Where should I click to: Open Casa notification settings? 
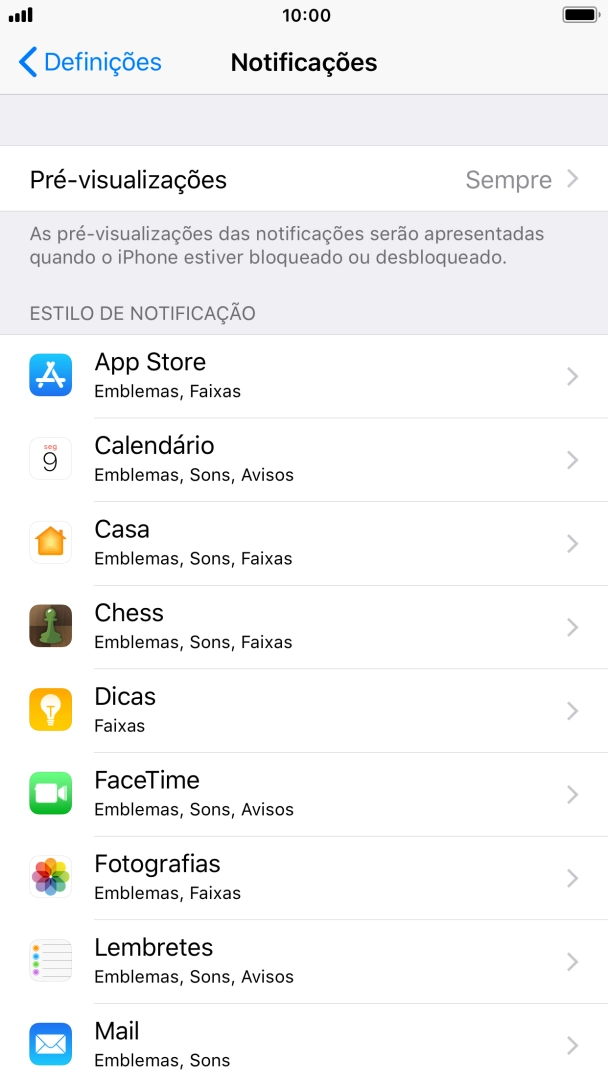pos(304,543)
